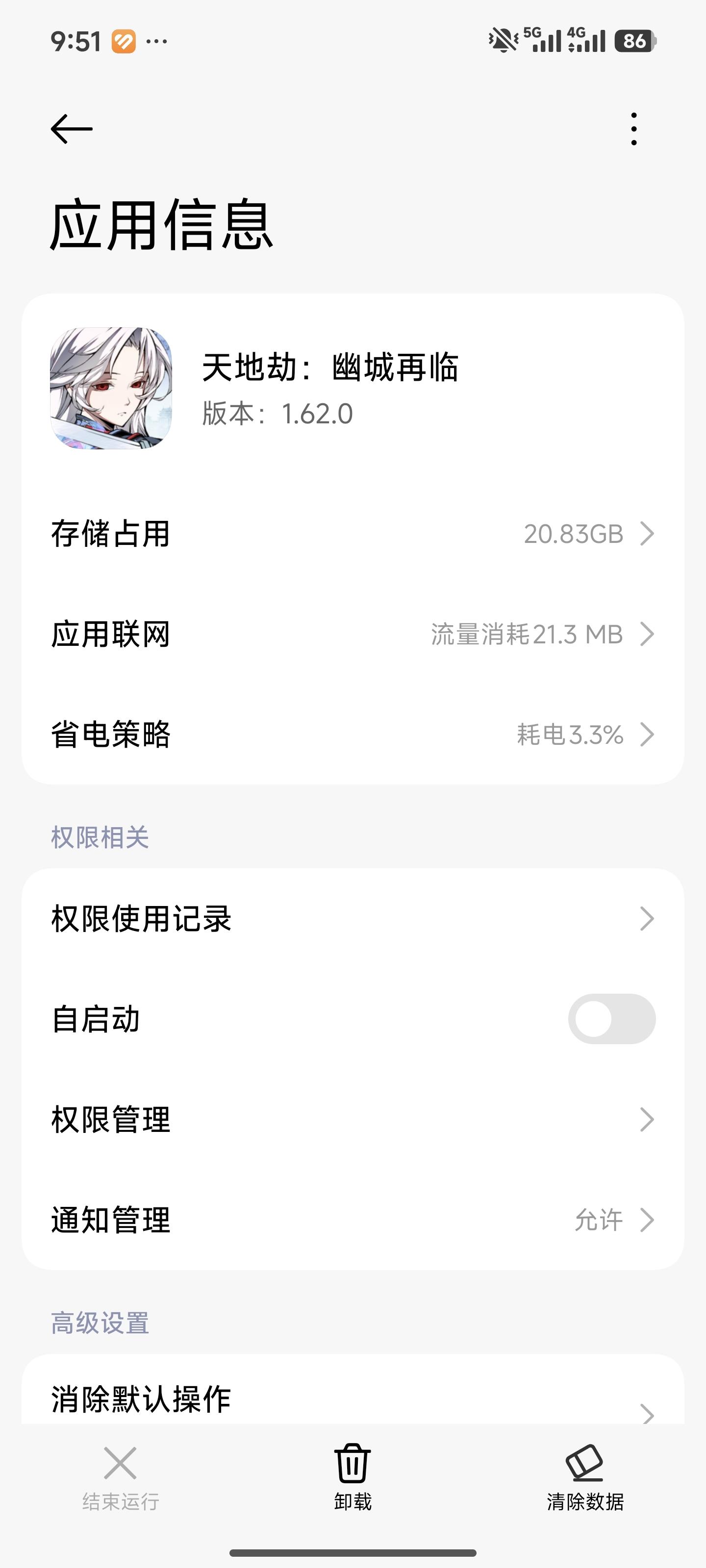Open 存储占用 storage details

pos(353,534)
